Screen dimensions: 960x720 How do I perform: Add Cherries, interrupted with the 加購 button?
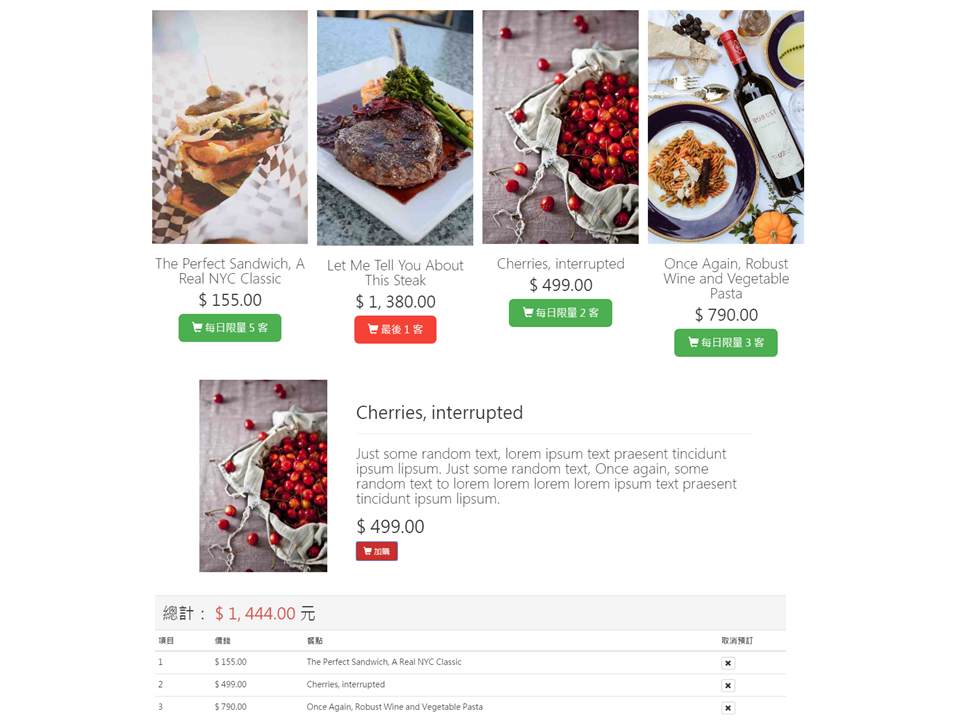(377, 551)
